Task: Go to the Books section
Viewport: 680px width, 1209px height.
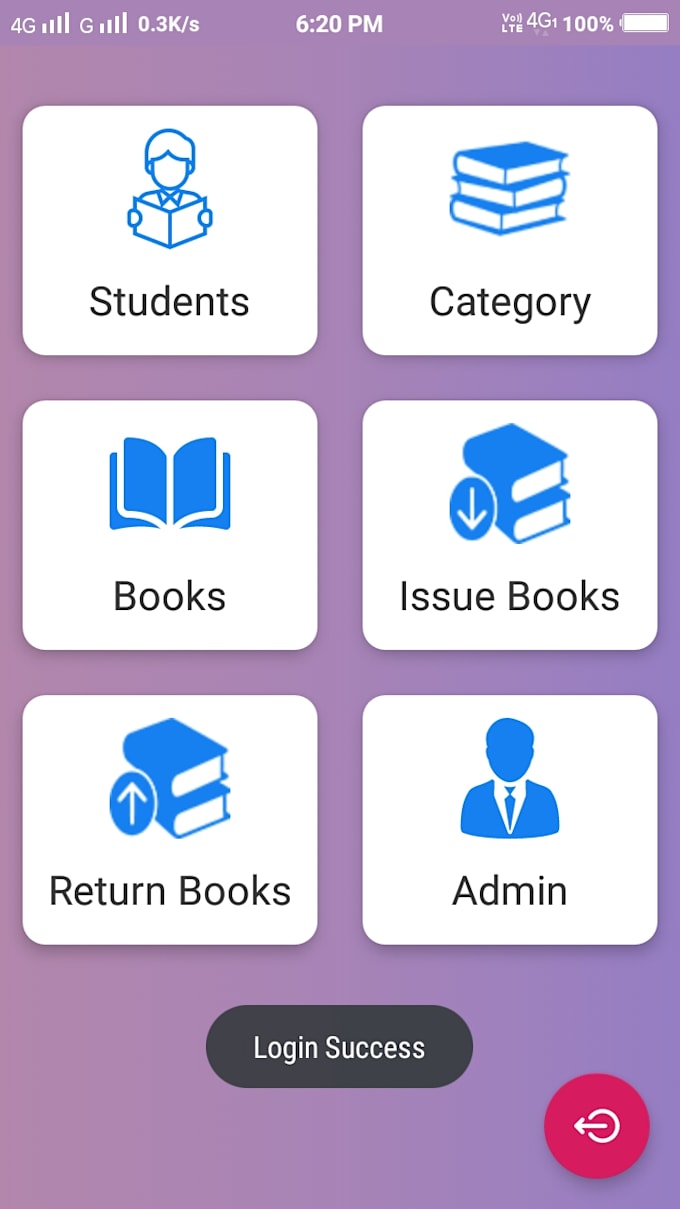Action: (170, 525)
